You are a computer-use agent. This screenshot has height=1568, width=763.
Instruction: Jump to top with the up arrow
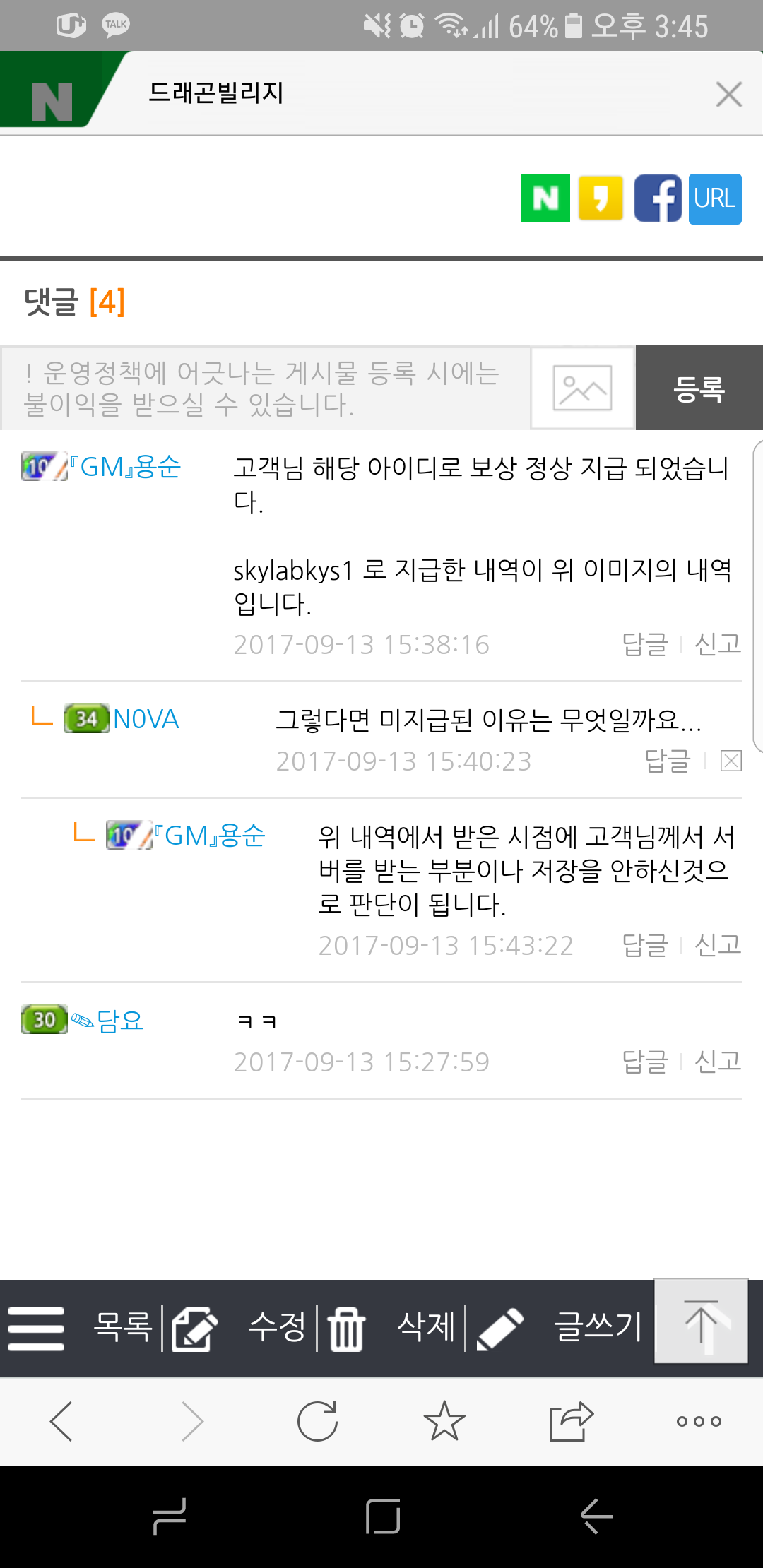(701, 1321)
